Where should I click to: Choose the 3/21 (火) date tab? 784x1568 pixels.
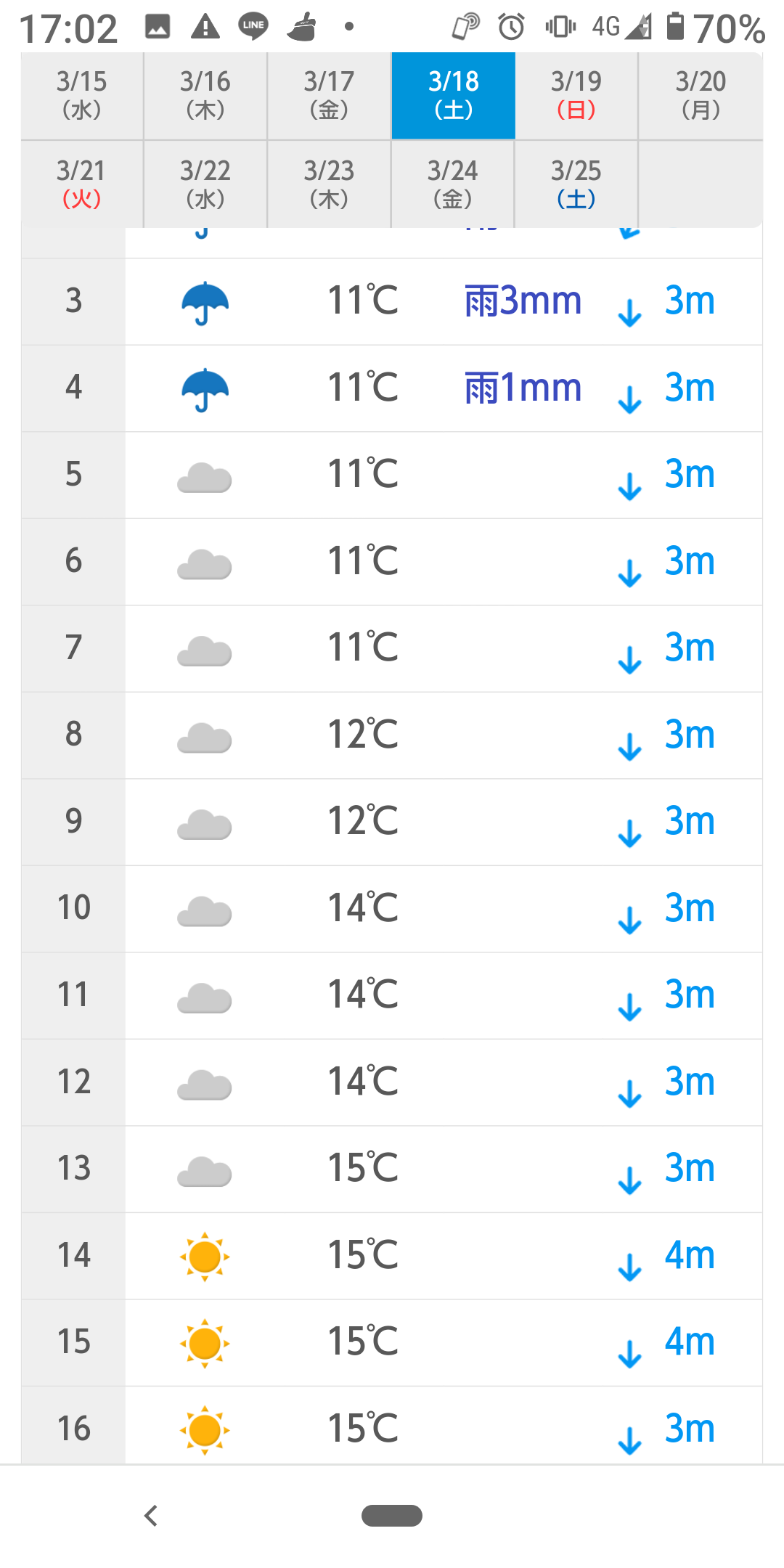click(x=82, y=184)
